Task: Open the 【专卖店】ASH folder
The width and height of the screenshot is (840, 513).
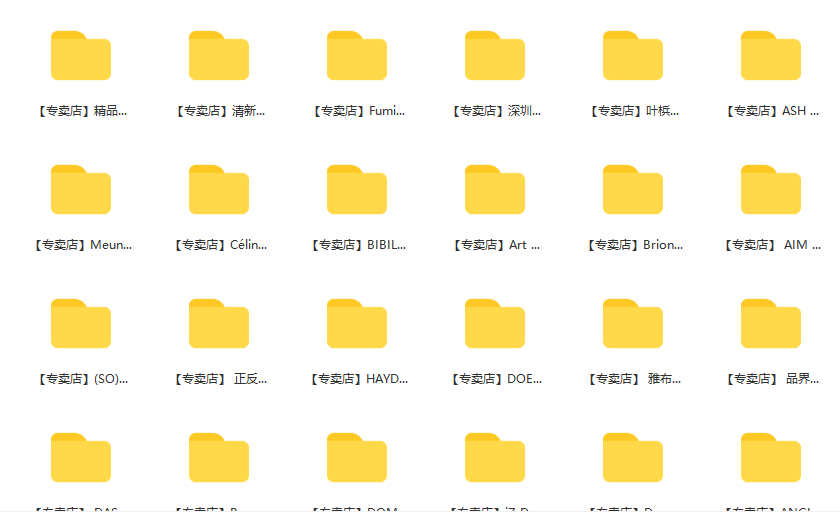Action: coord(771,56)
